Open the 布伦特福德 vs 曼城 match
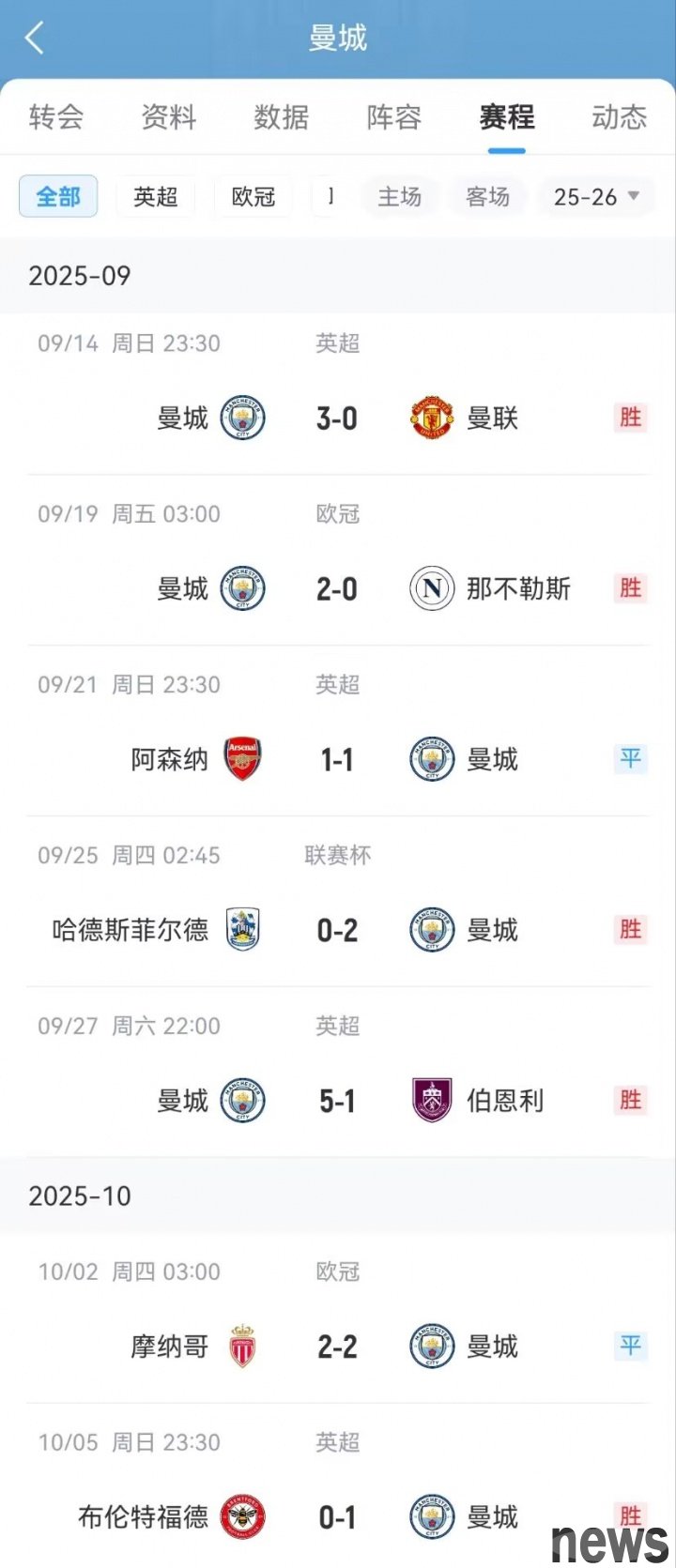 point(337,1517)
